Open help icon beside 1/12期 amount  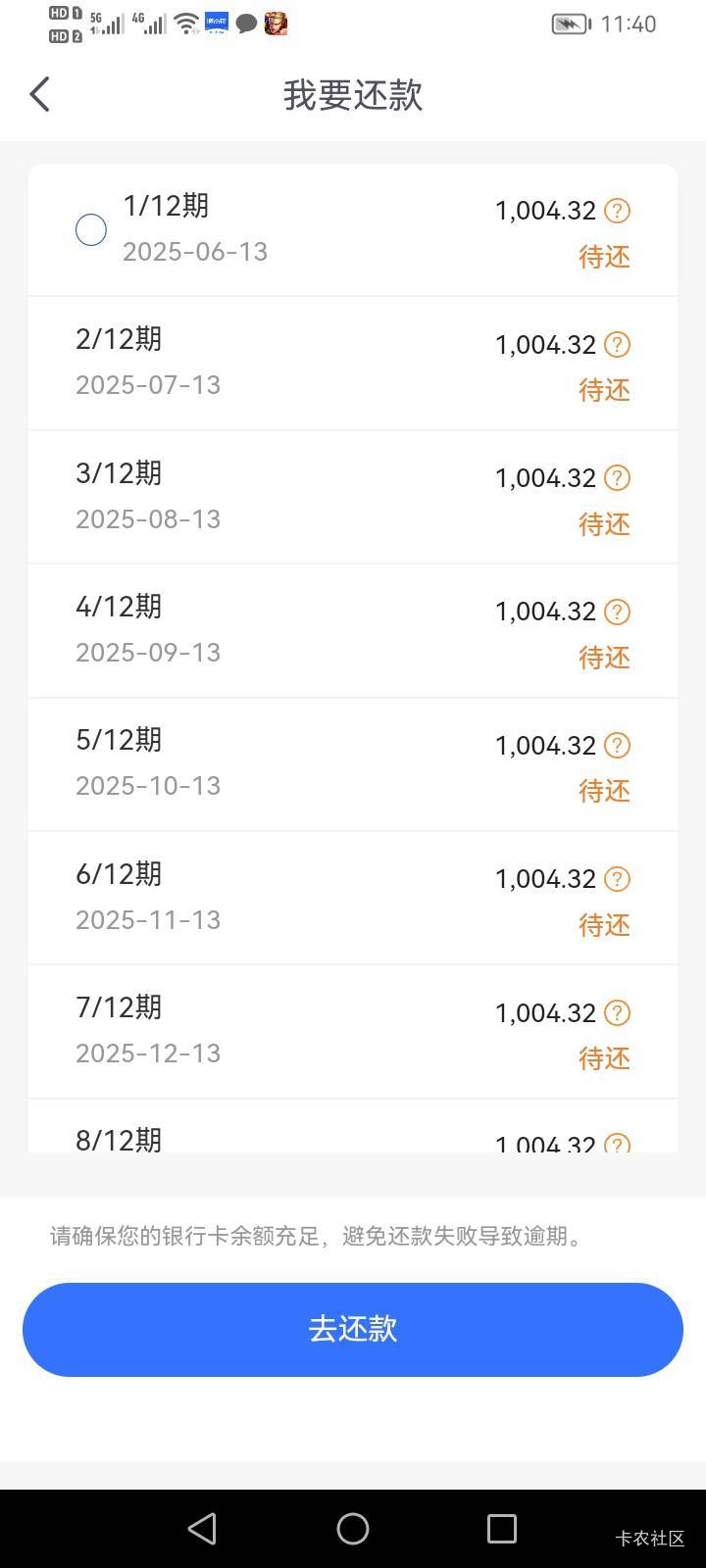tap(617, 211)
